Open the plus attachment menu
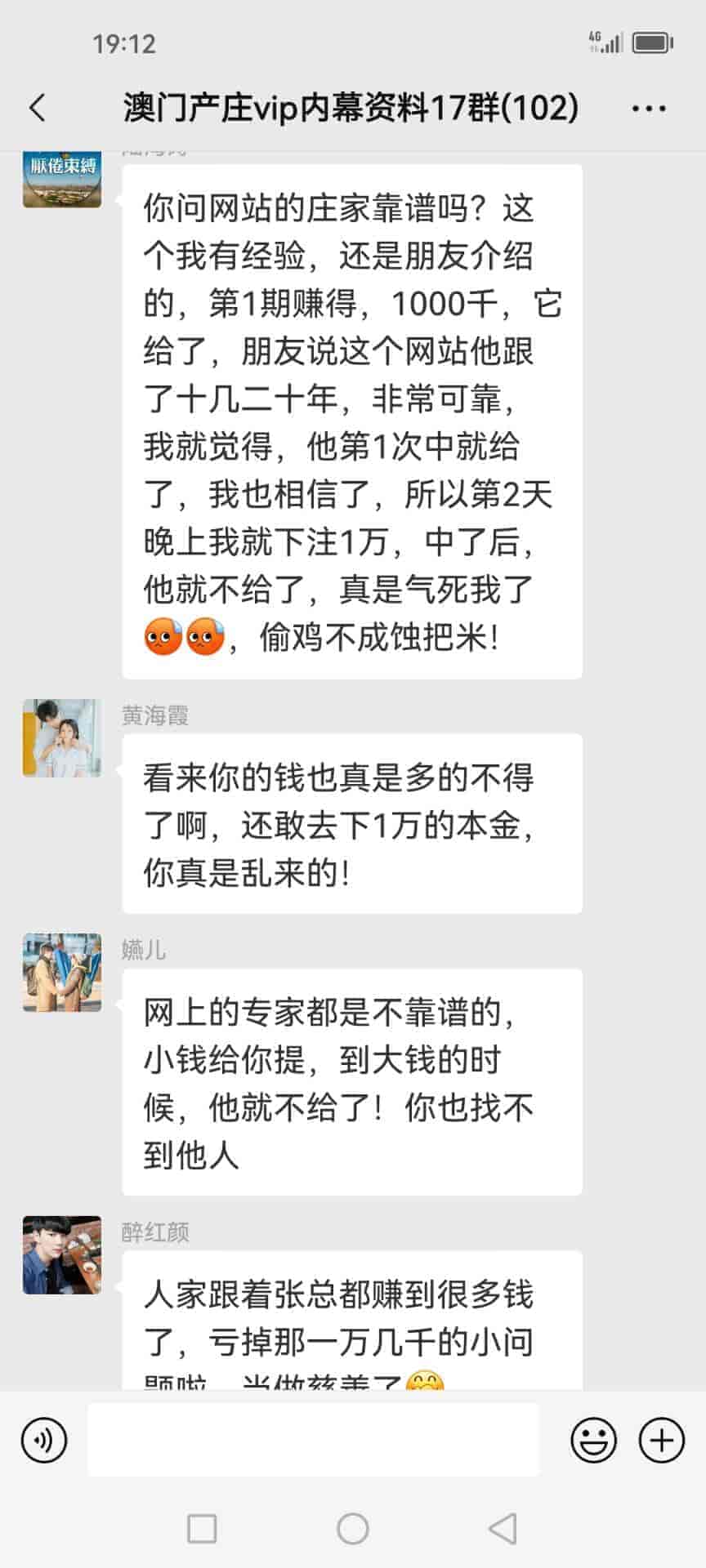The height and width of the screenshot is (1568, 706). [661, 1440]
